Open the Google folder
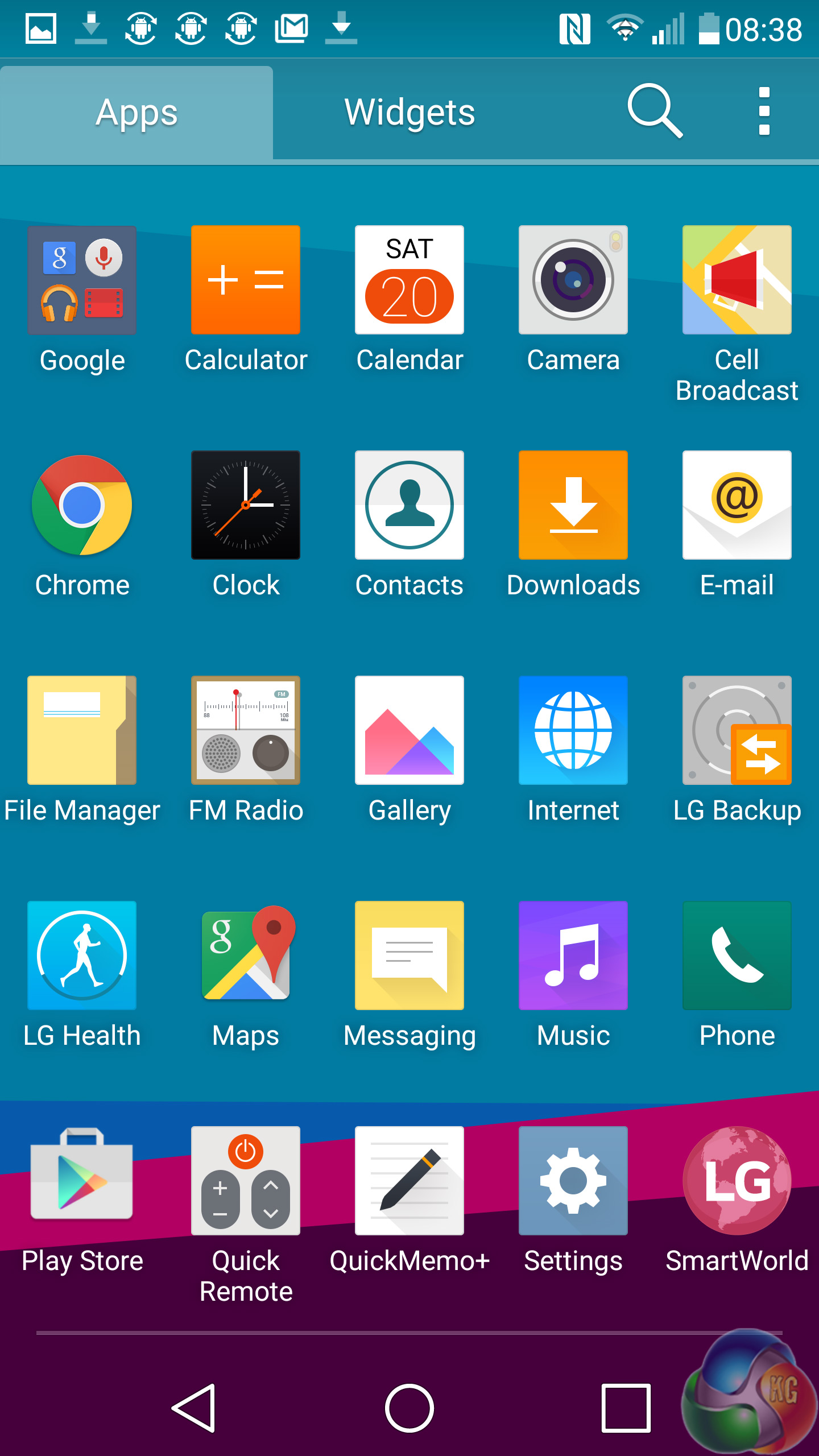This screenshot has height=1456, width=819. tap(82, 280)
